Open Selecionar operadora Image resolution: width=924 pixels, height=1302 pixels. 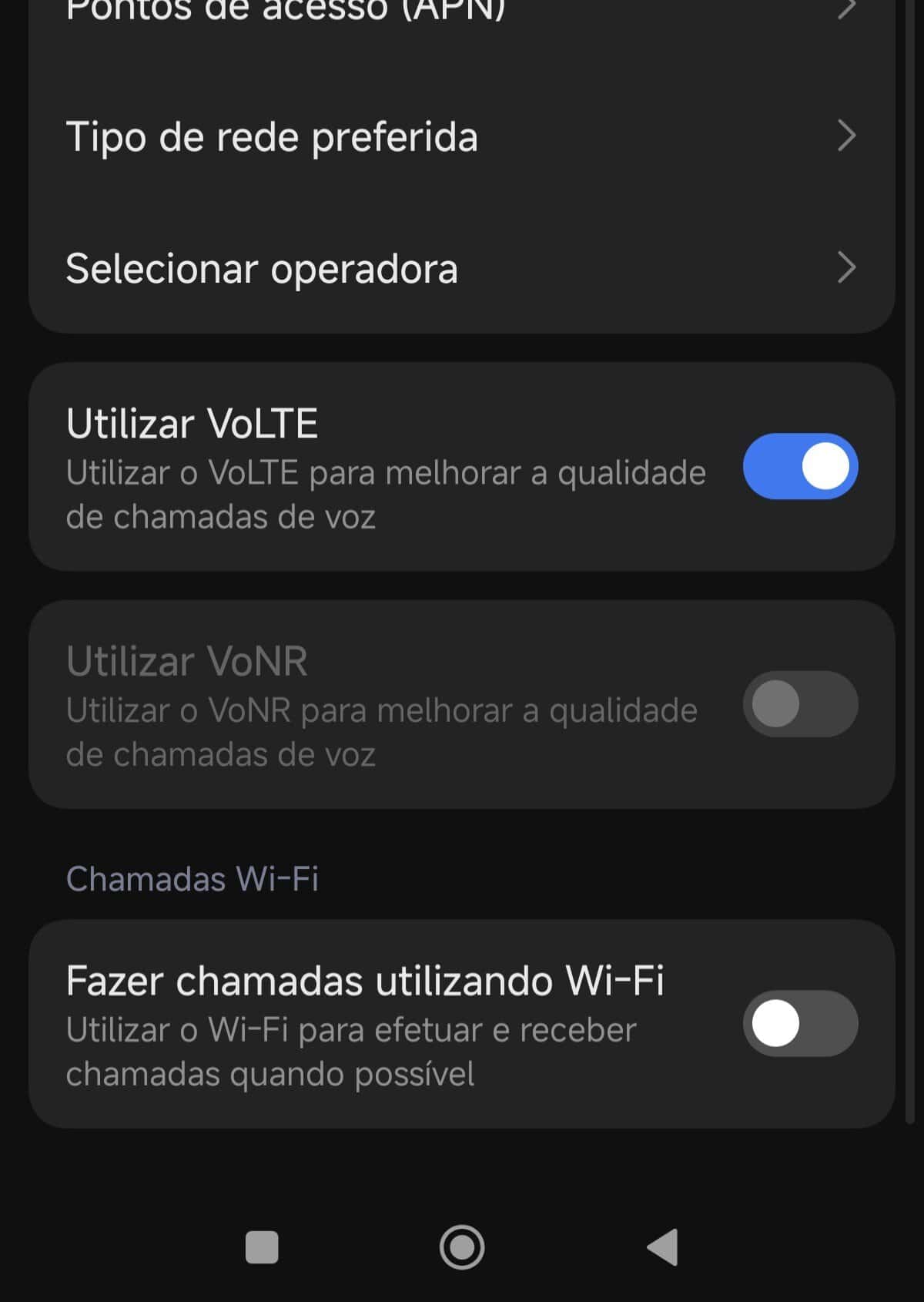click(462, 268)
